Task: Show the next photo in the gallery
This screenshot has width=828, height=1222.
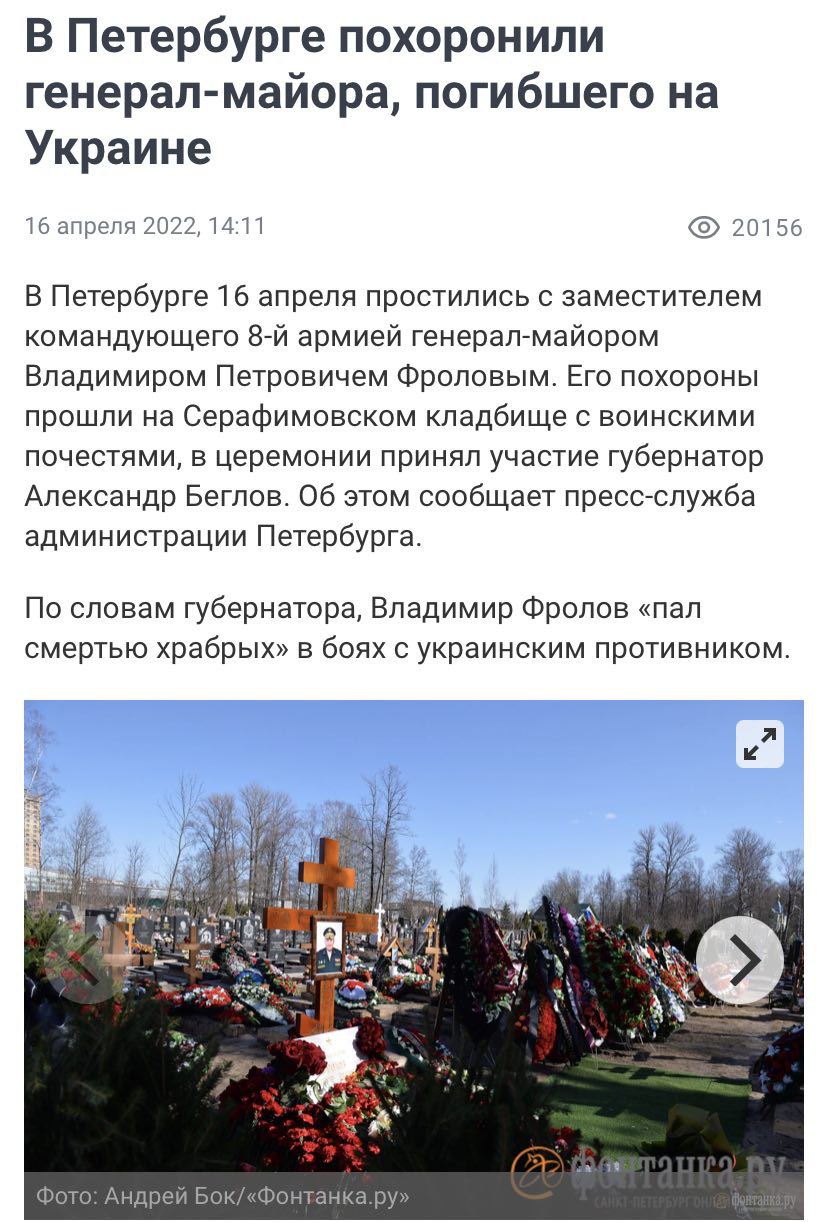Action: point(739,959)
